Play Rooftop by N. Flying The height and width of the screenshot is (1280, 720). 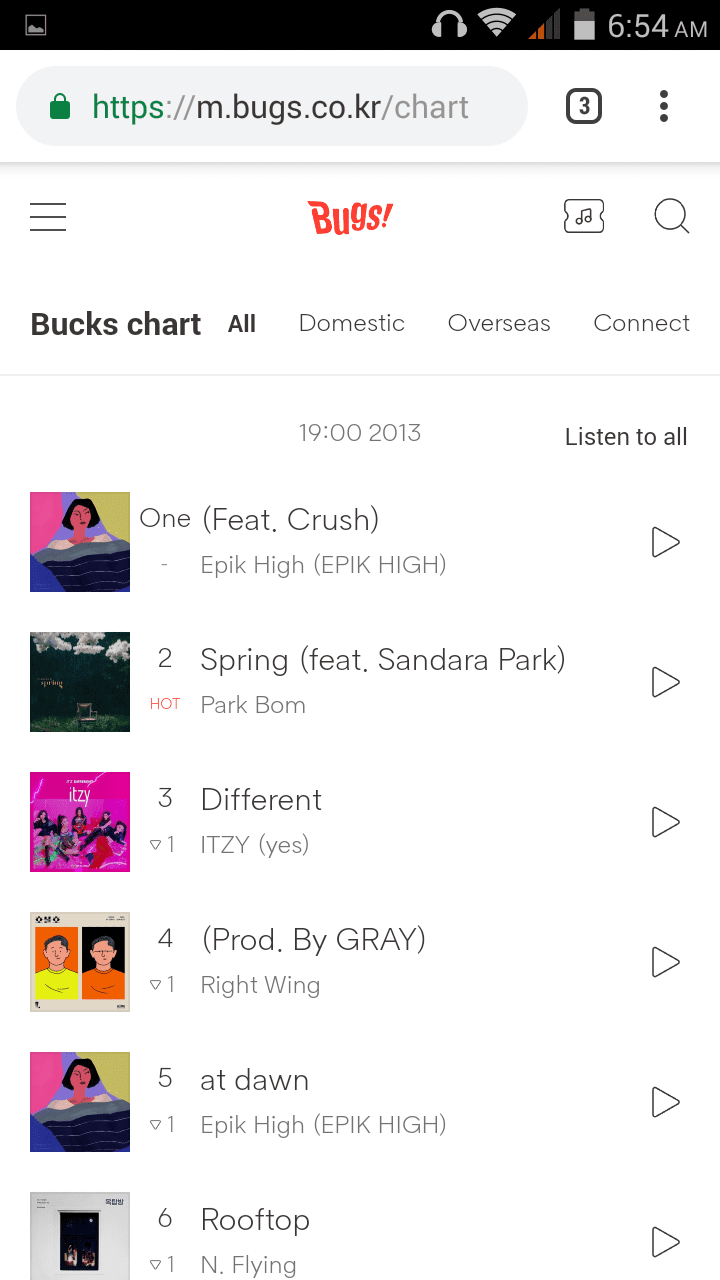[x=665, y=1242]
